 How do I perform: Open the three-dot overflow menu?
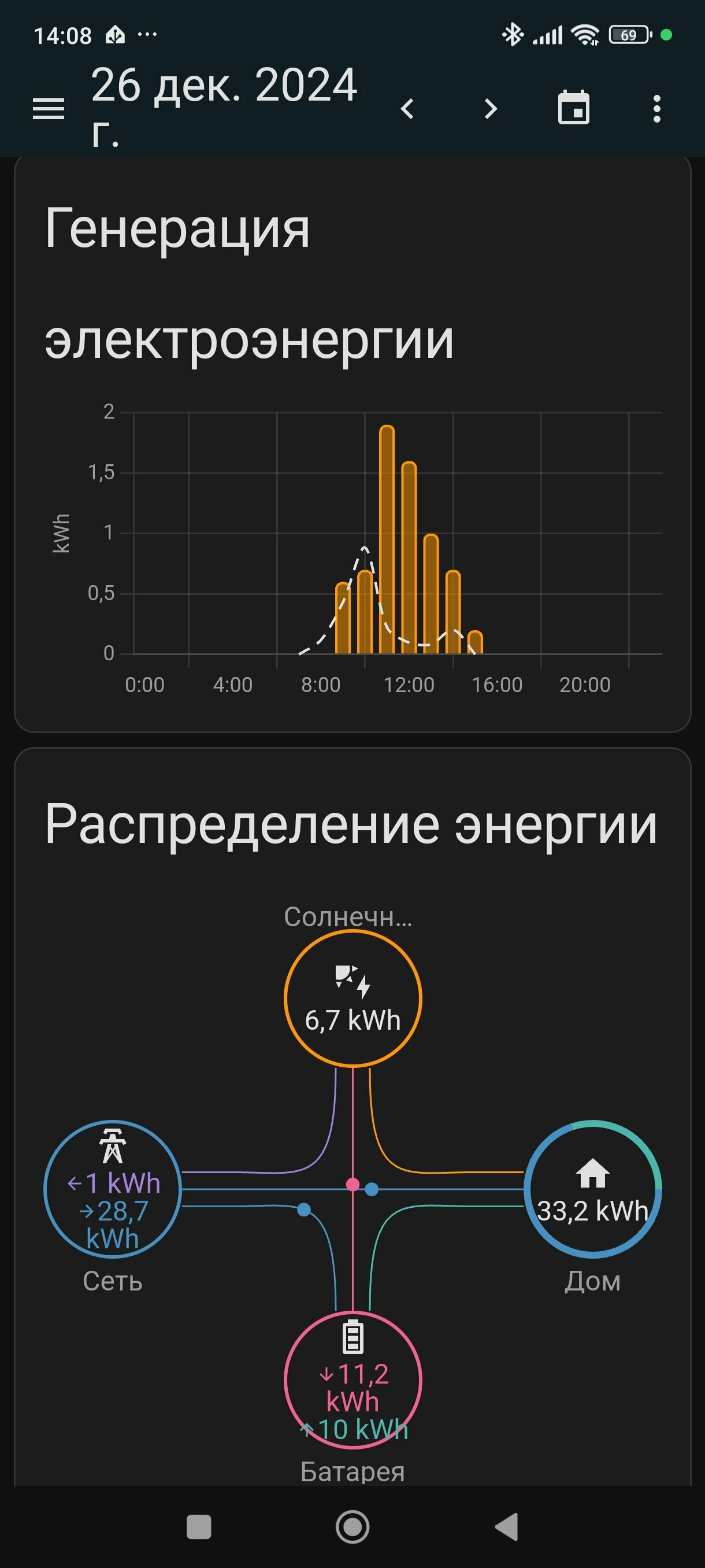coord(656,109)
